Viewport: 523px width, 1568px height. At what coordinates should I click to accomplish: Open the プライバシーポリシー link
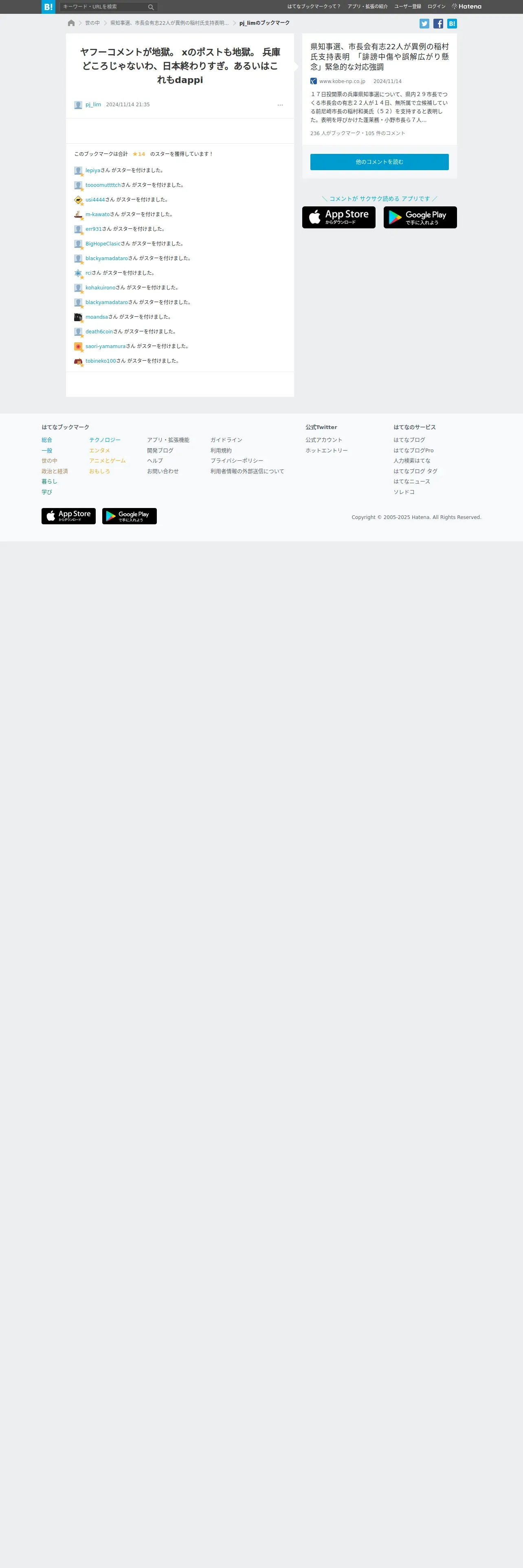pos(237,461)
